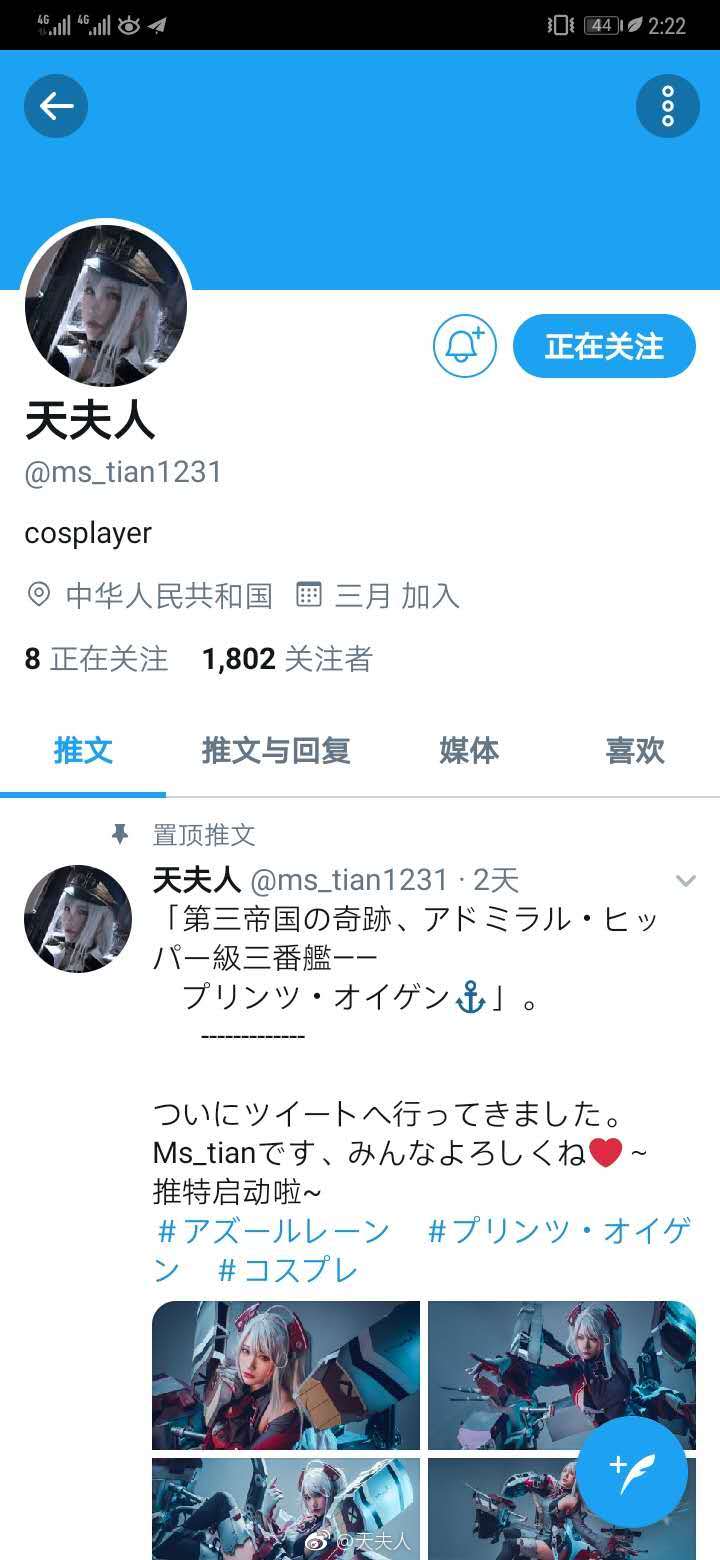Switch to the 媒体 tab
The height and width of the screenshot is (1560, 720).
(x=469, y=750)
